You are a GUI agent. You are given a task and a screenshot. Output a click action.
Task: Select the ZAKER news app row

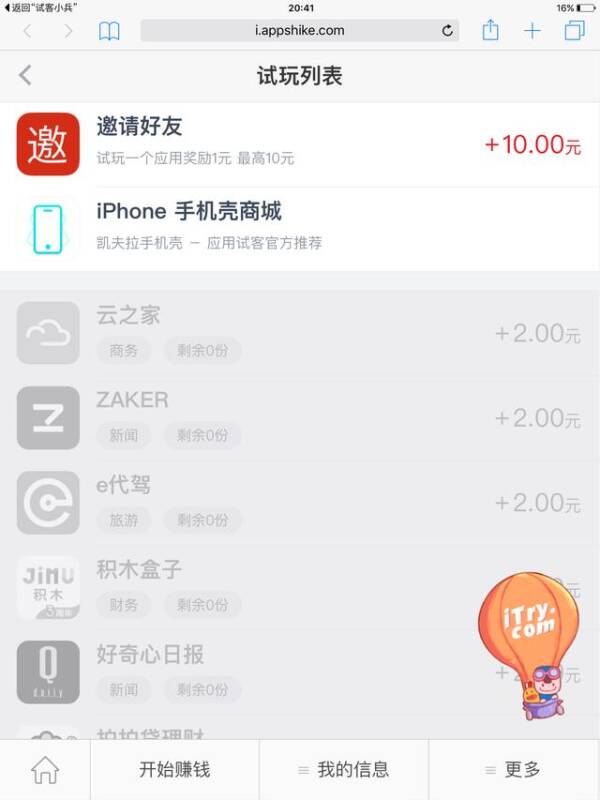[x=300, y=417]
